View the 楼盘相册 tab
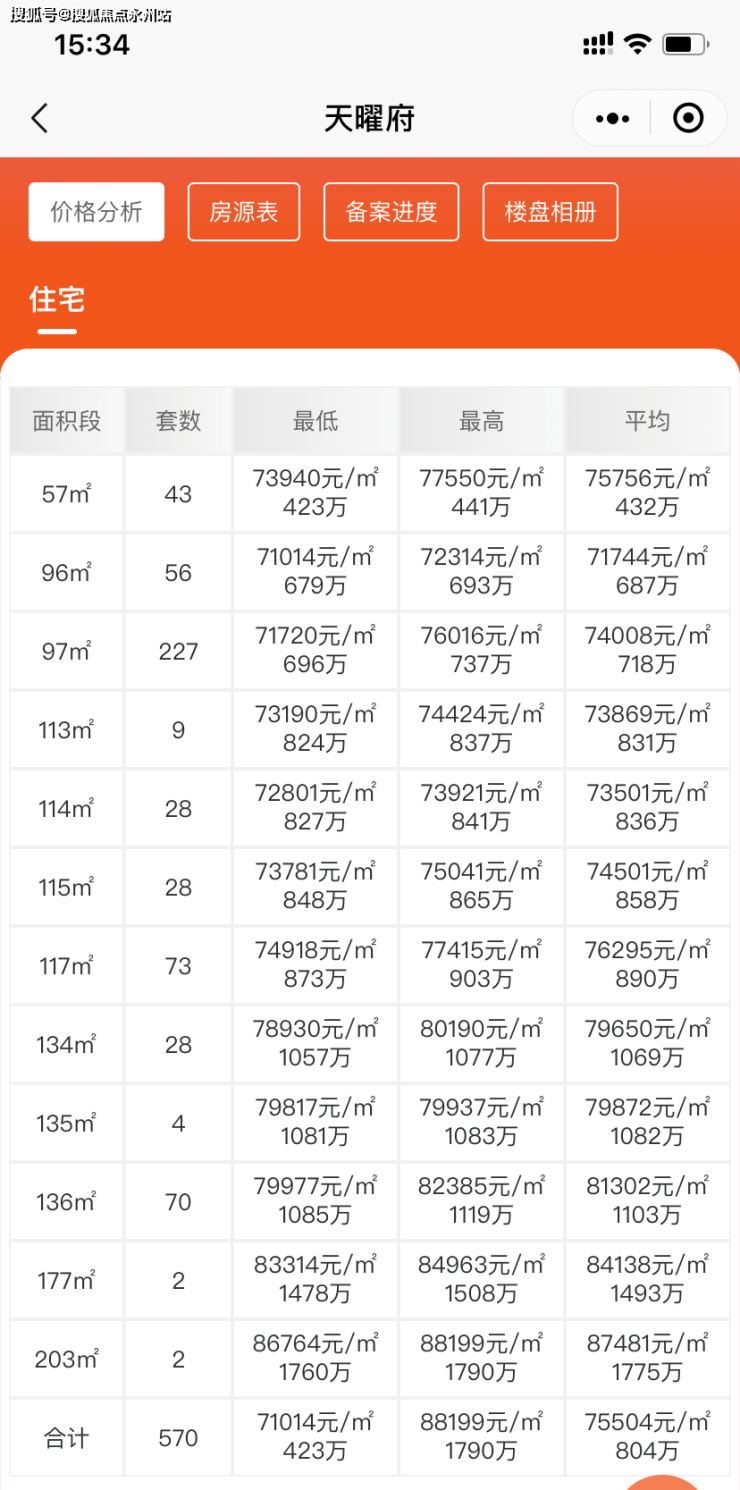Image resolution: width=740 pixels, height=1490 pixels. (550, 212)
